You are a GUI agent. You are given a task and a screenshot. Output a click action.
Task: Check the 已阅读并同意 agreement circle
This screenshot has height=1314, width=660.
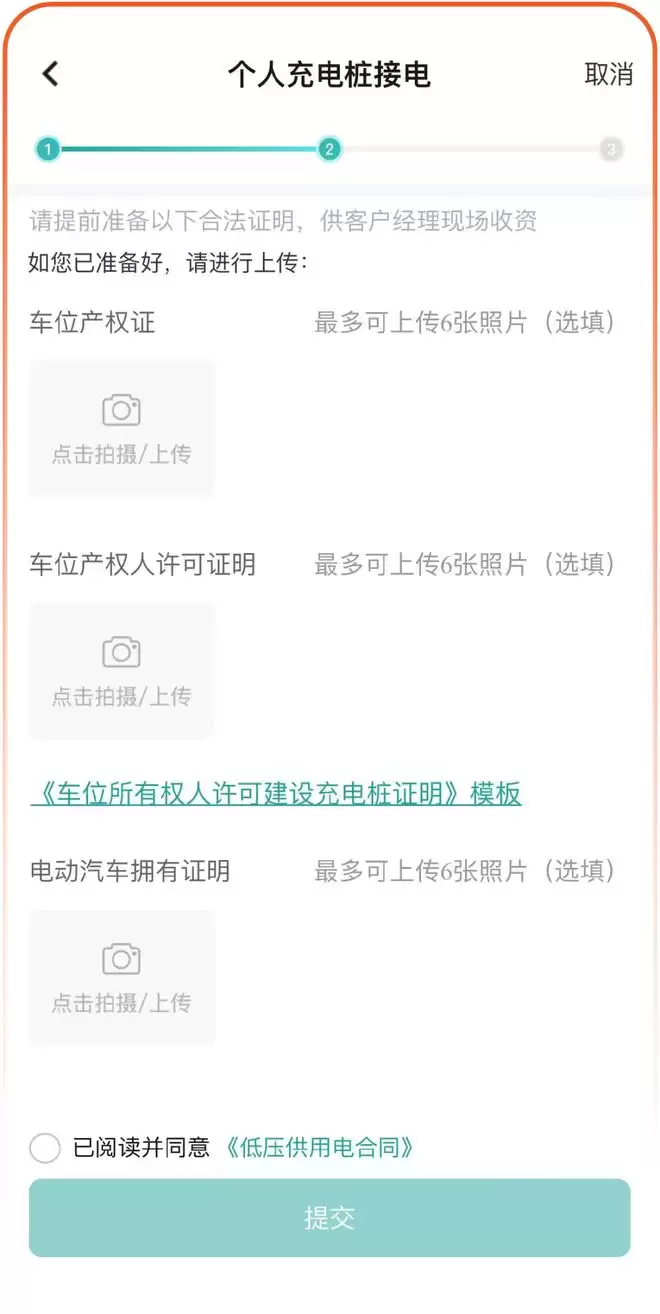(x=45, y=1148)
